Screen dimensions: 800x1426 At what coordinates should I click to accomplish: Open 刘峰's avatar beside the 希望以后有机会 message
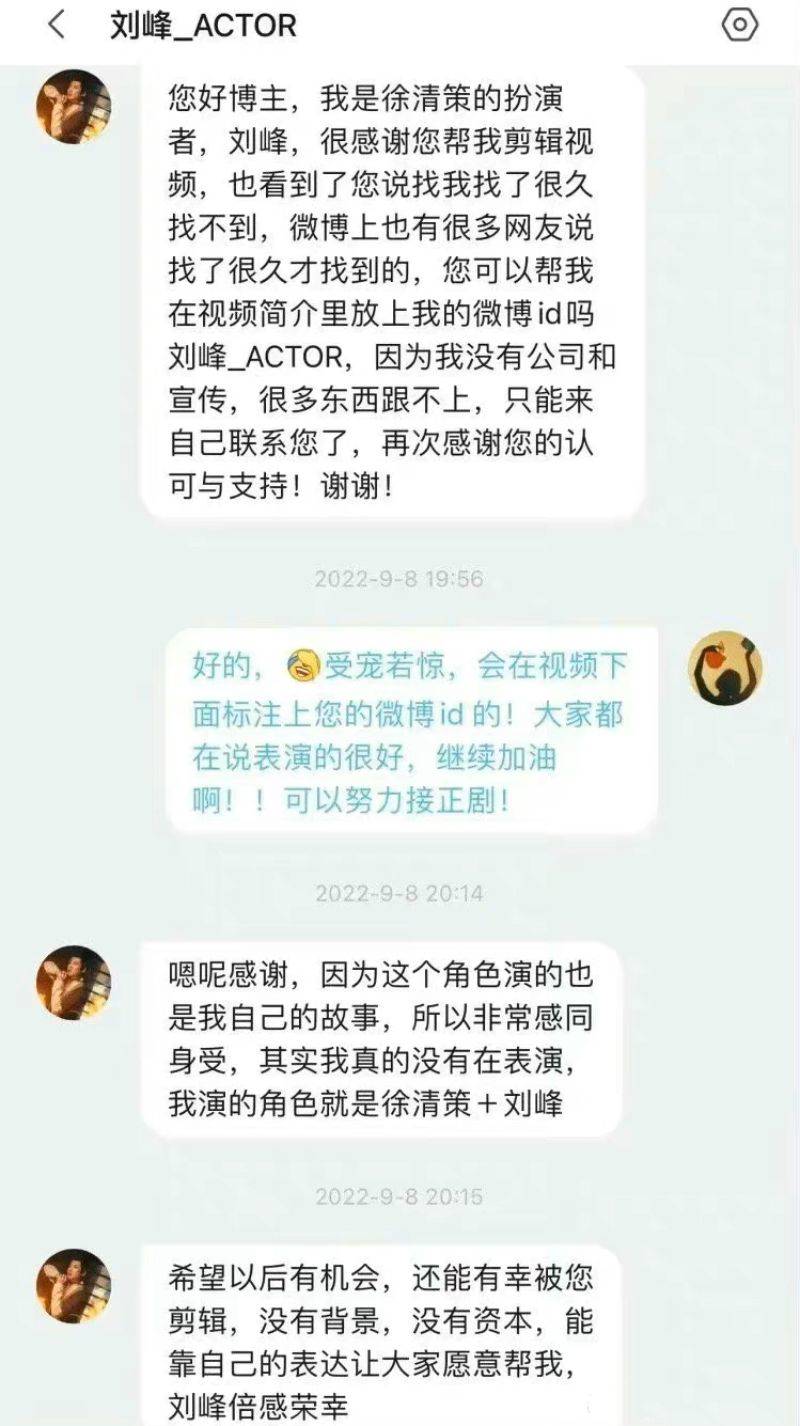pos(73,1285)
